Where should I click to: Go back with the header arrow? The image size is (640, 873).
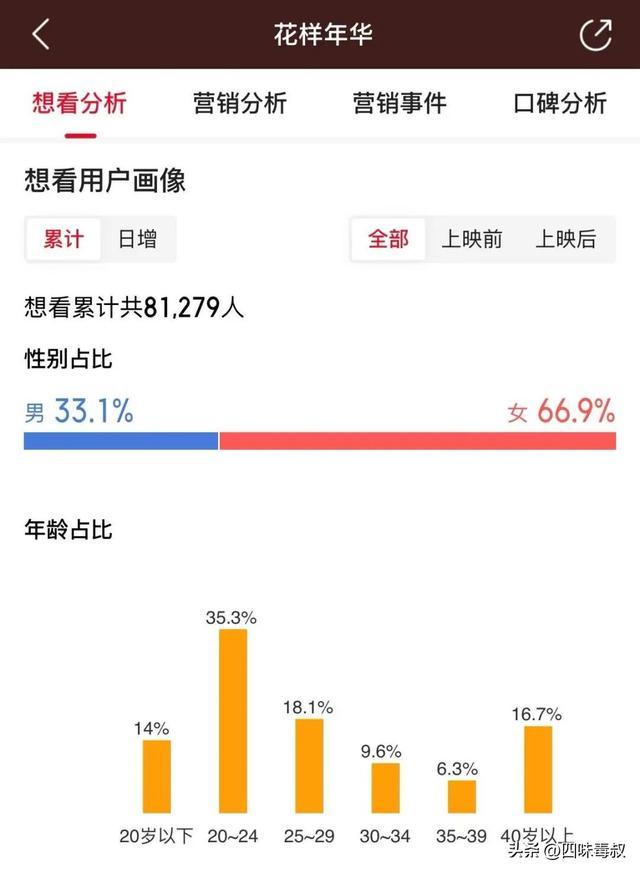click(41, 35)
